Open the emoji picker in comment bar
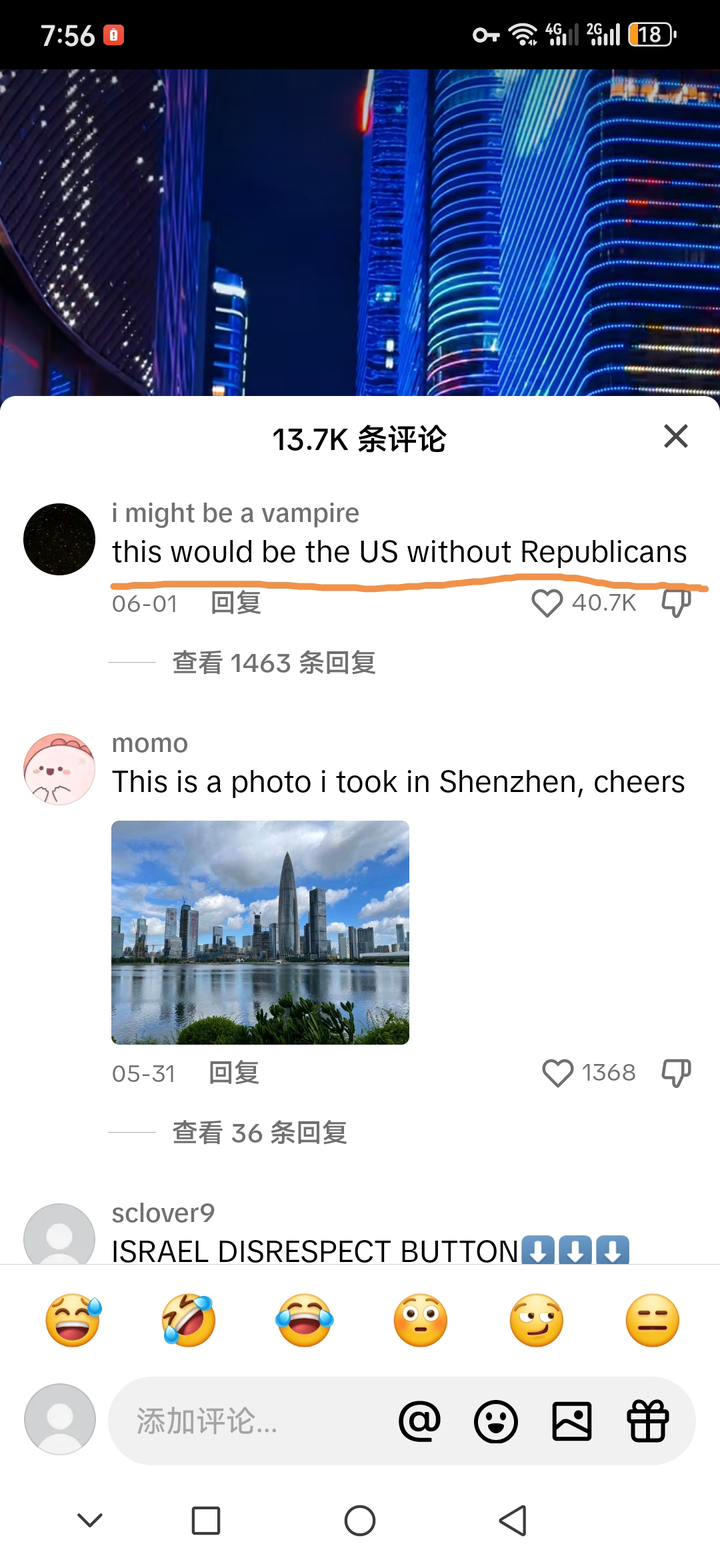Image resolution: width=720 pixels, height=1560 pixels. click(x=496, y=1421)
